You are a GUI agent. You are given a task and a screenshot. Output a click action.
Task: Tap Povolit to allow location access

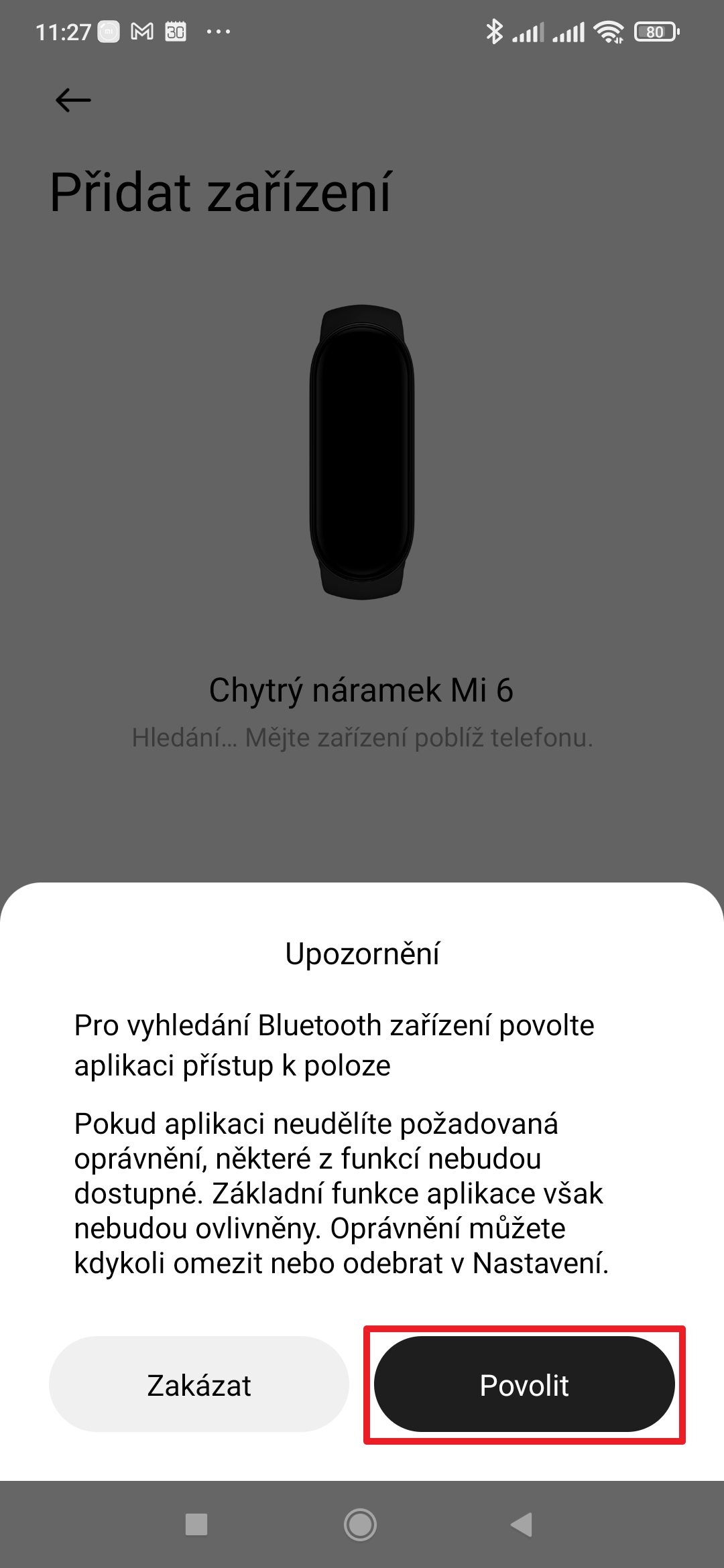click(524, 1384)
